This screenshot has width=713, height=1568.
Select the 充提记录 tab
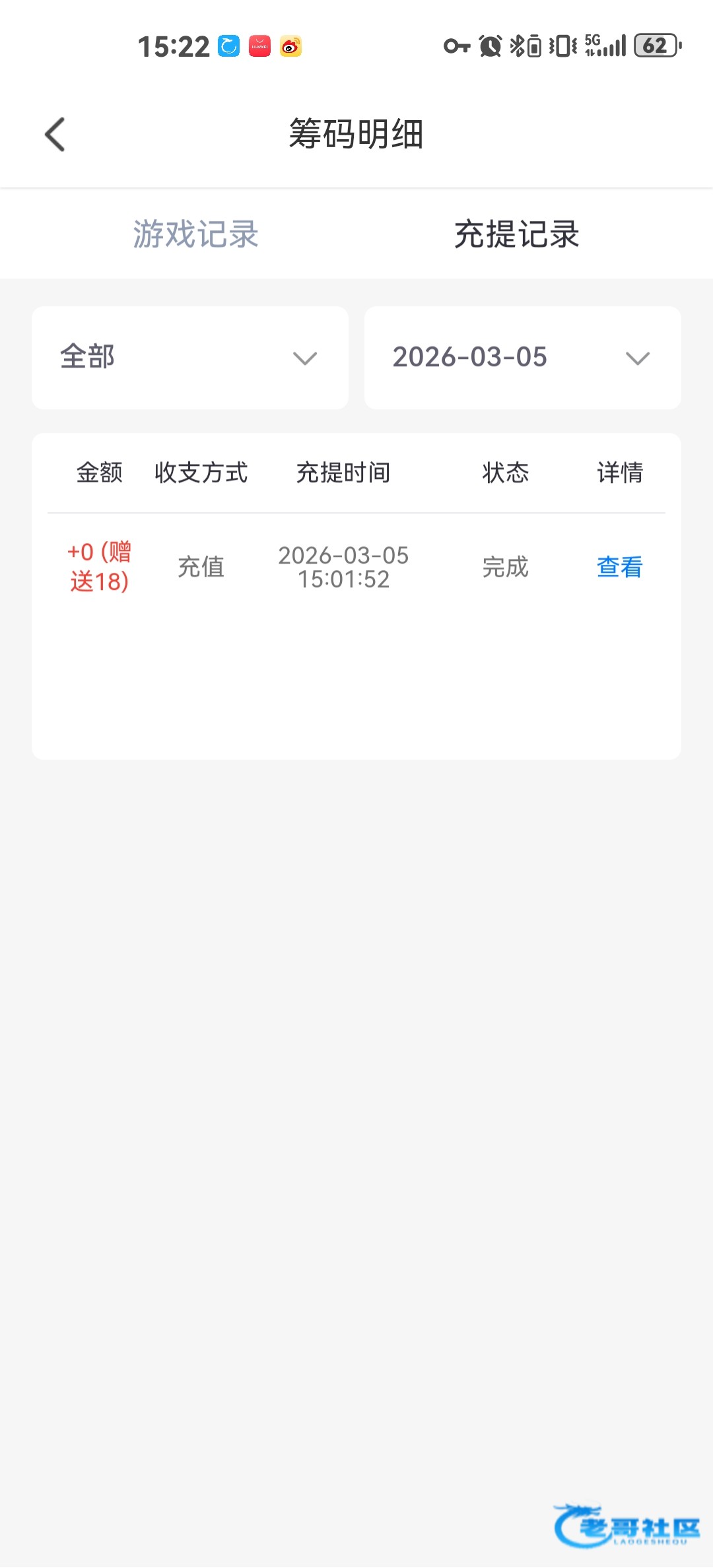[516, 234]
